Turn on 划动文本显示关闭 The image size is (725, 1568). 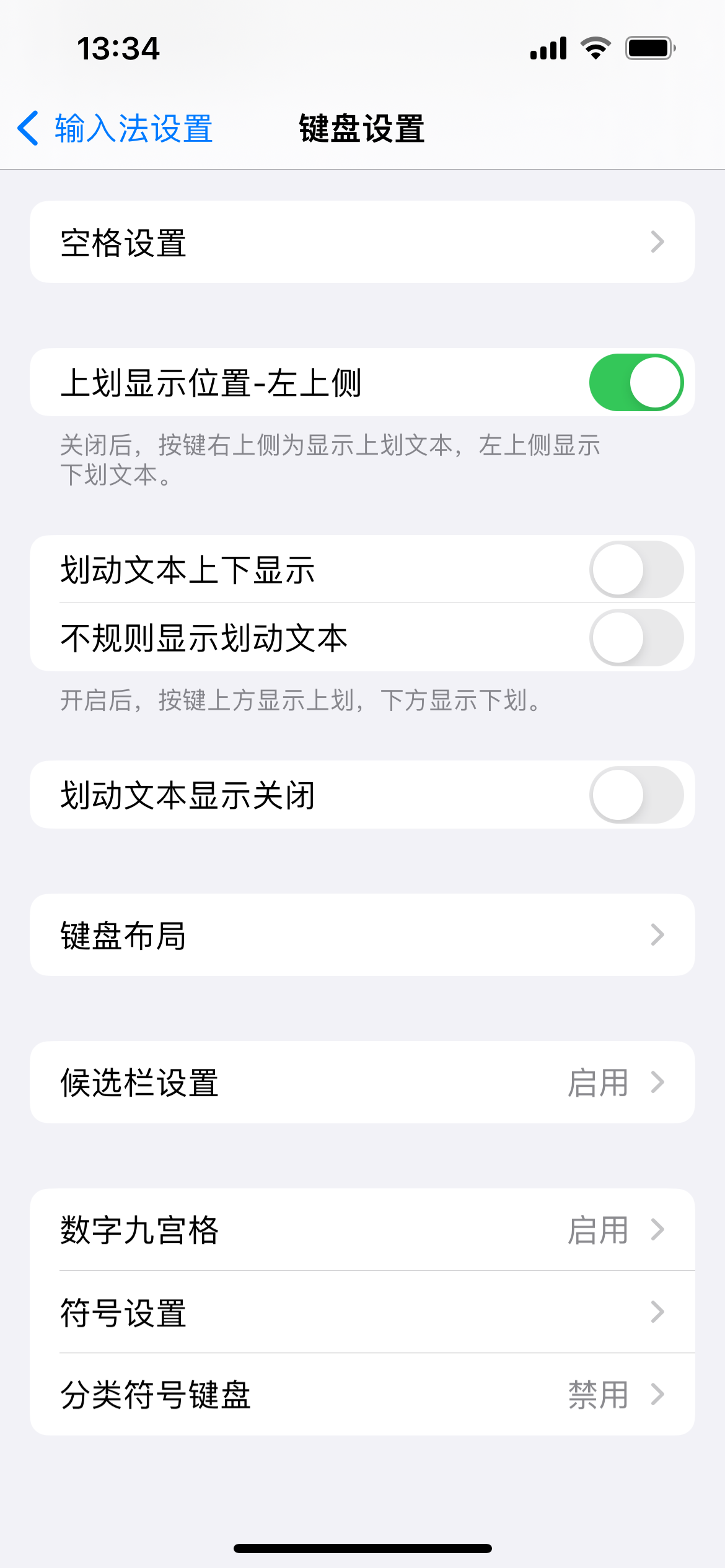(x=636, y=795)
